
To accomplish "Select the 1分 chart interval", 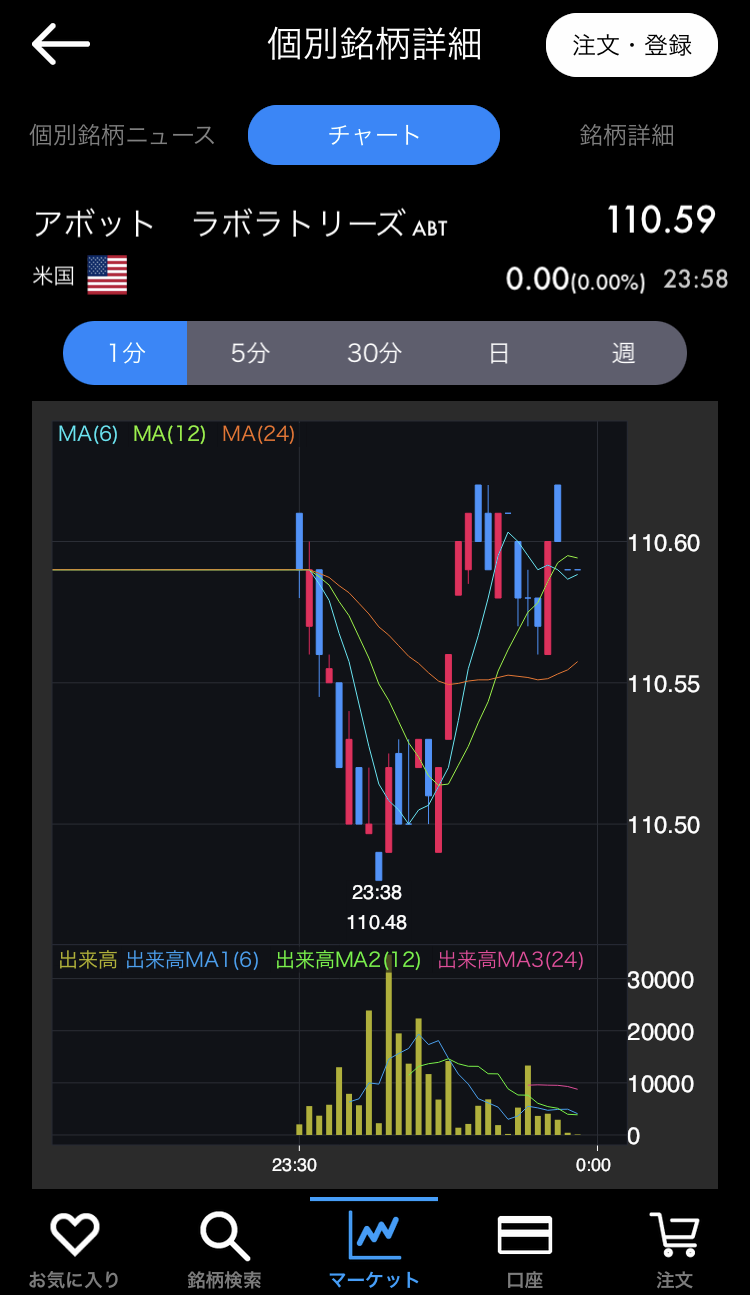I will [126, 353].
